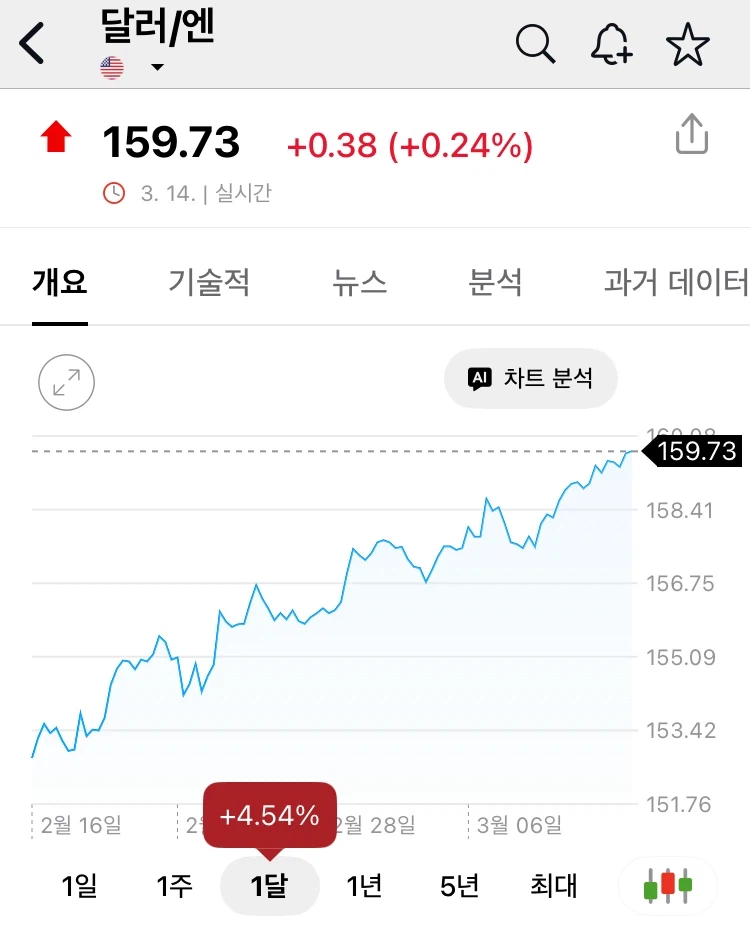
Task: Tap the AI 차트 분석 button
Action: pyautogui.click(x=531, y=378)
